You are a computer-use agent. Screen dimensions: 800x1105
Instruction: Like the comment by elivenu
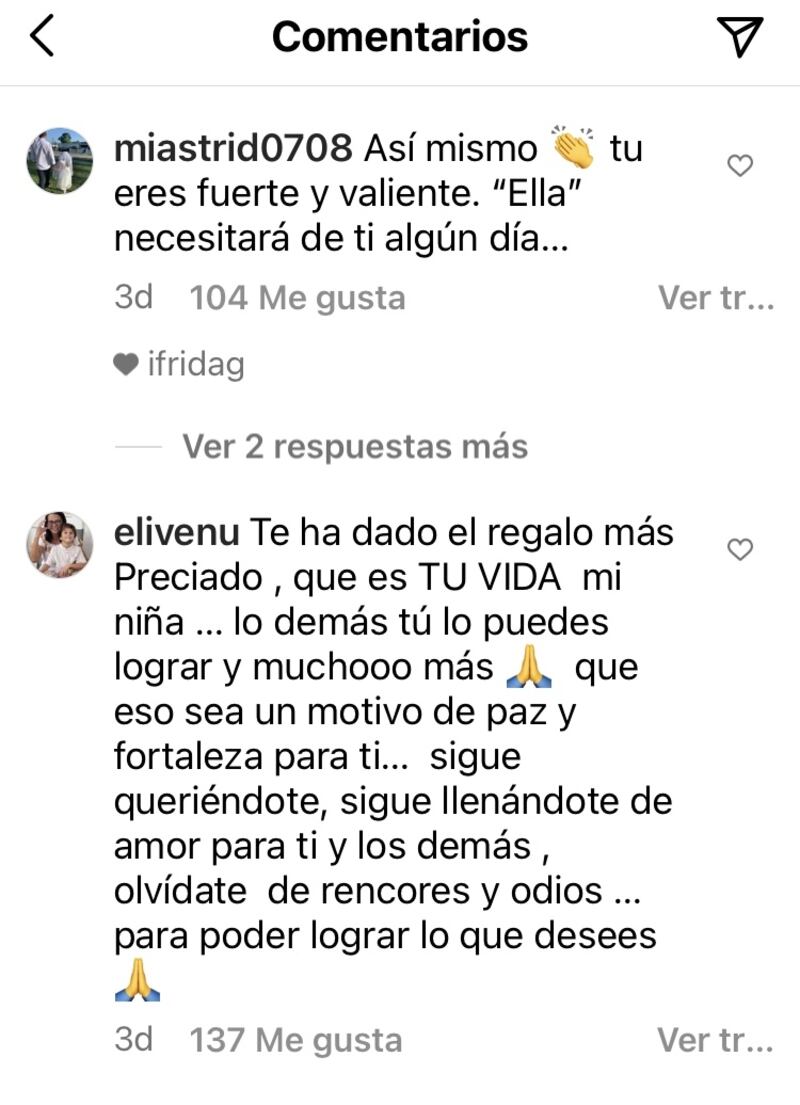pos(739,550)
